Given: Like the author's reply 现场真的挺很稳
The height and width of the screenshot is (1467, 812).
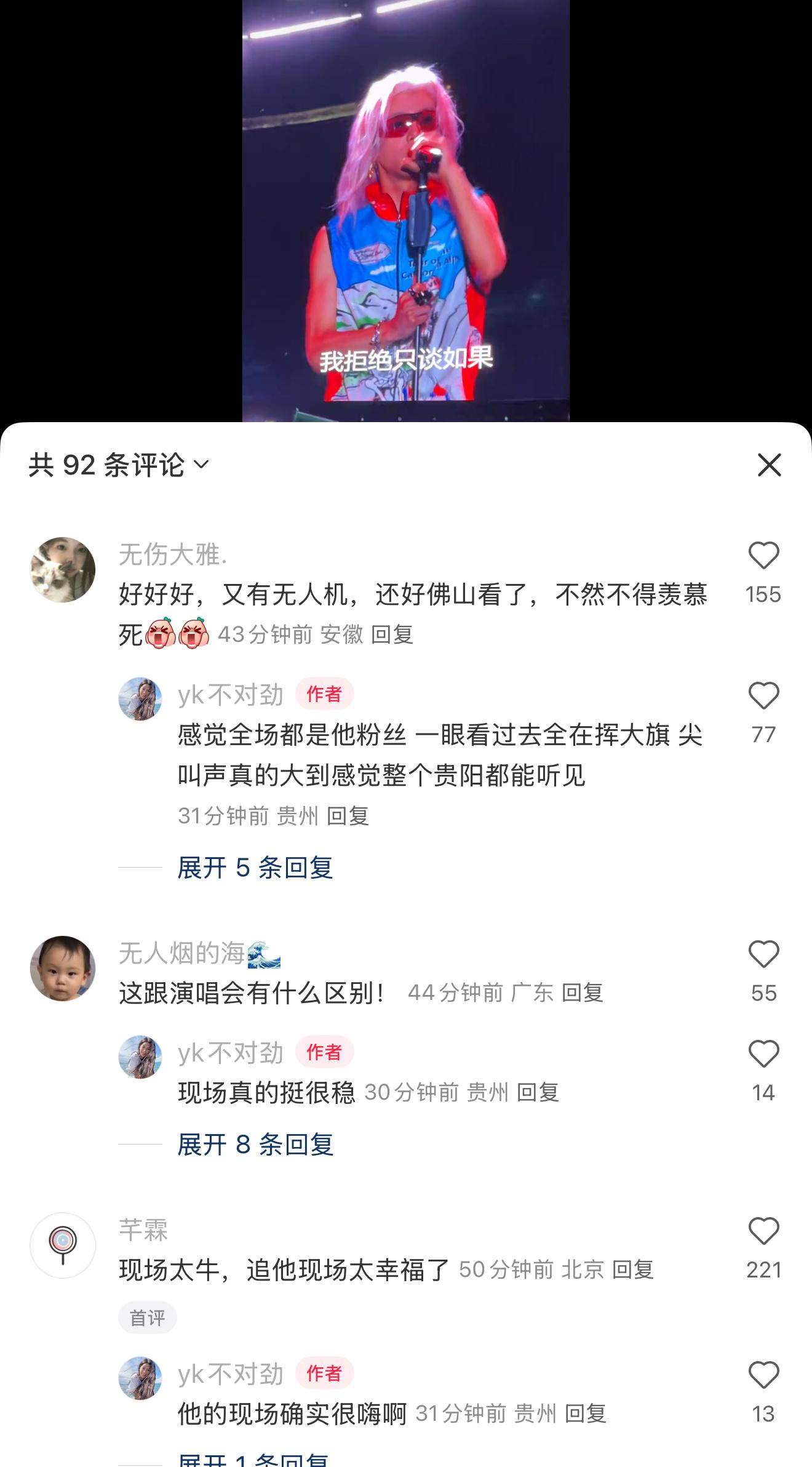Looking at the screenshot, I should pos(763,1054).
